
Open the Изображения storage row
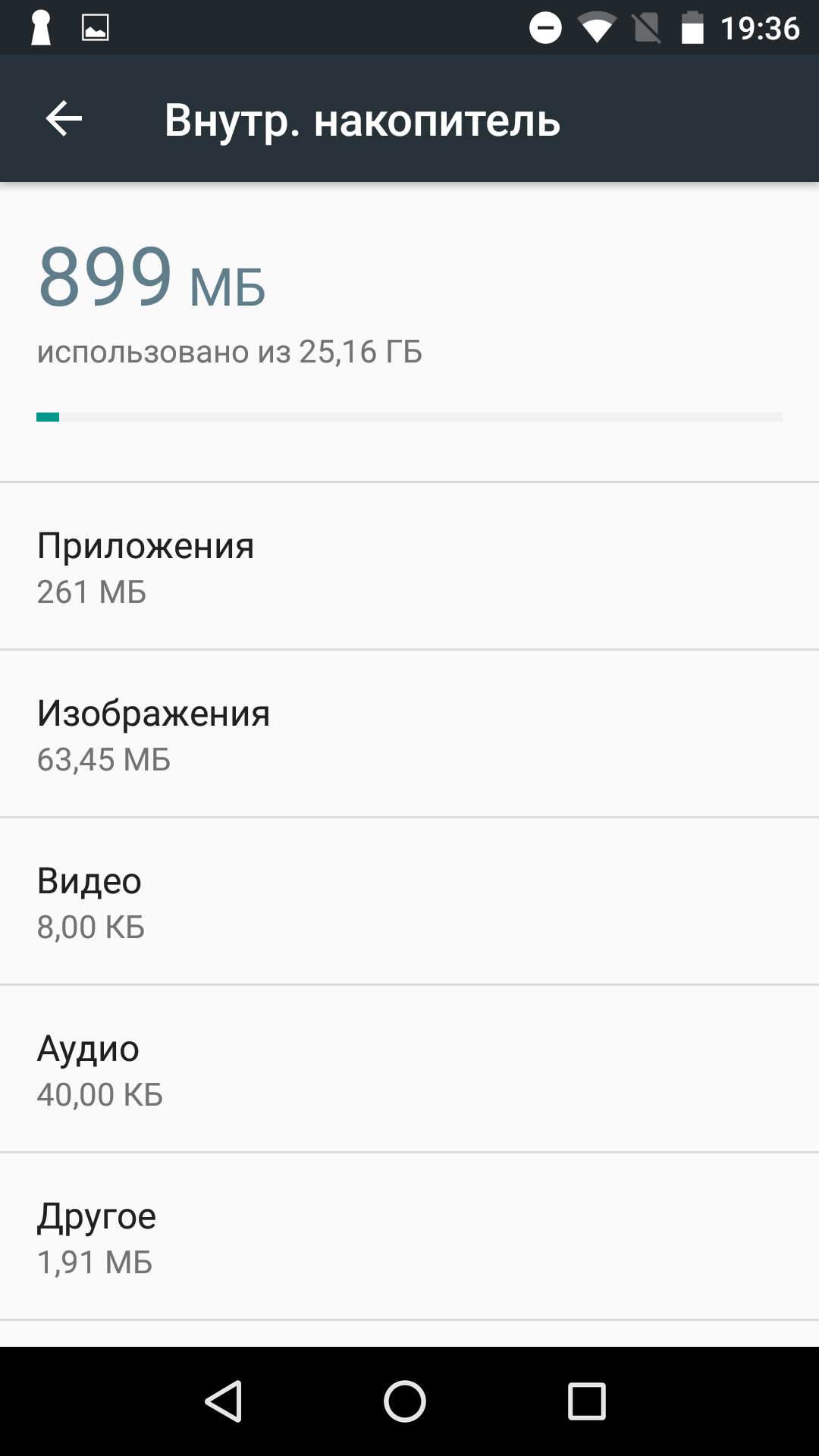pyautogui.click(x=409, y=733)
